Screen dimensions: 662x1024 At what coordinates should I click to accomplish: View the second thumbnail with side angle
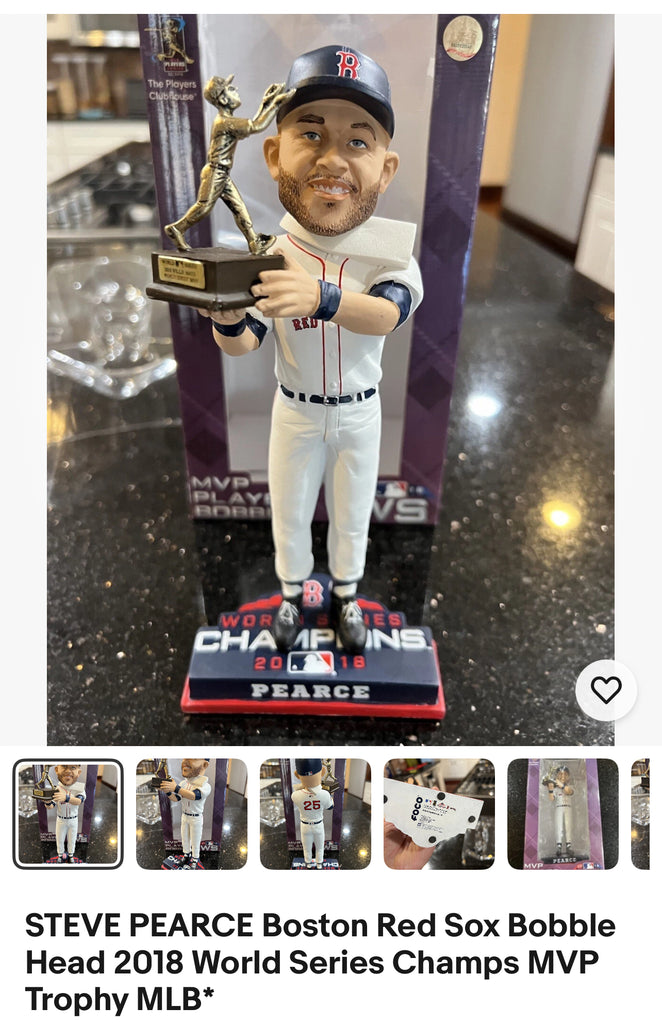click(x=191, y=813)
